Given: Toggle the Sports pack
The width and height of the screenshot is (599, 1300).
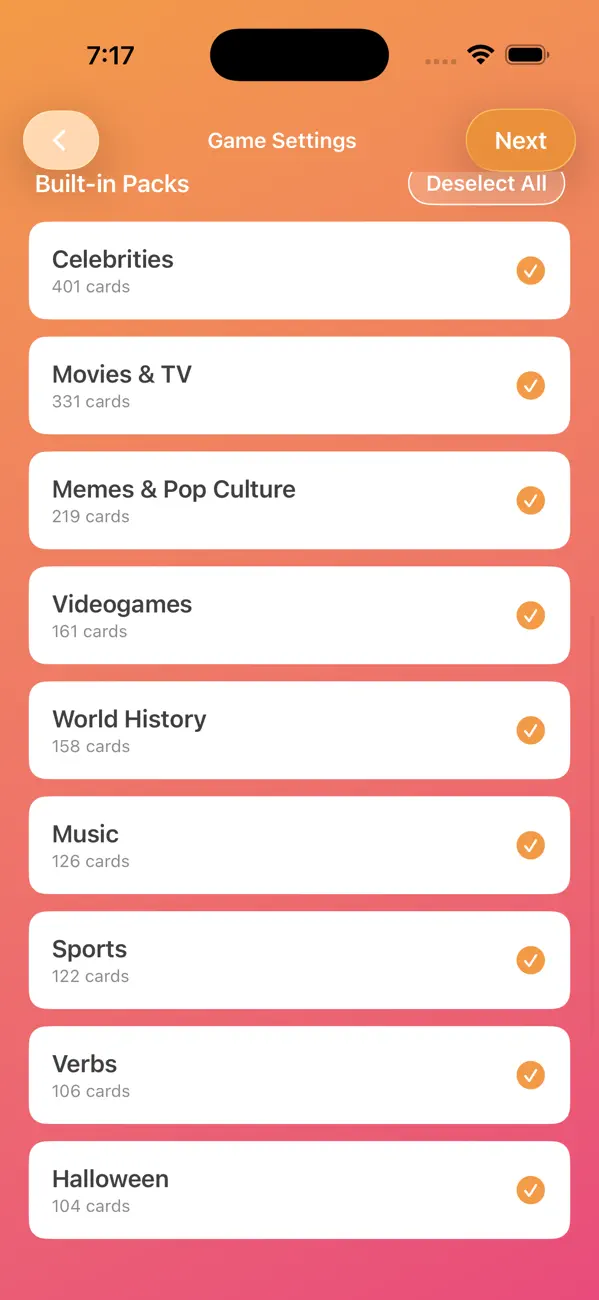Looking at the screenshot, I should (x=299, y=960).
